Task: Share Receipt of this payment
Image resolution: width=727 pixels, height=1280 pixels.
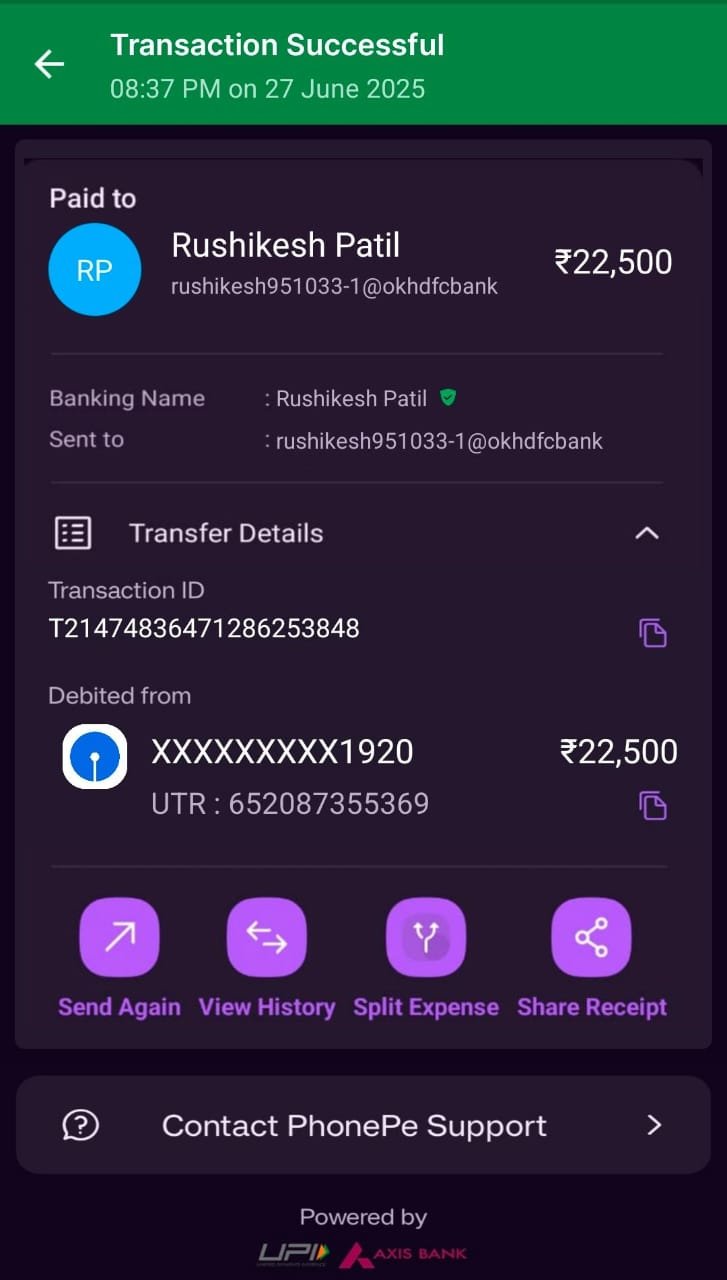Action: tap(591, 938)
